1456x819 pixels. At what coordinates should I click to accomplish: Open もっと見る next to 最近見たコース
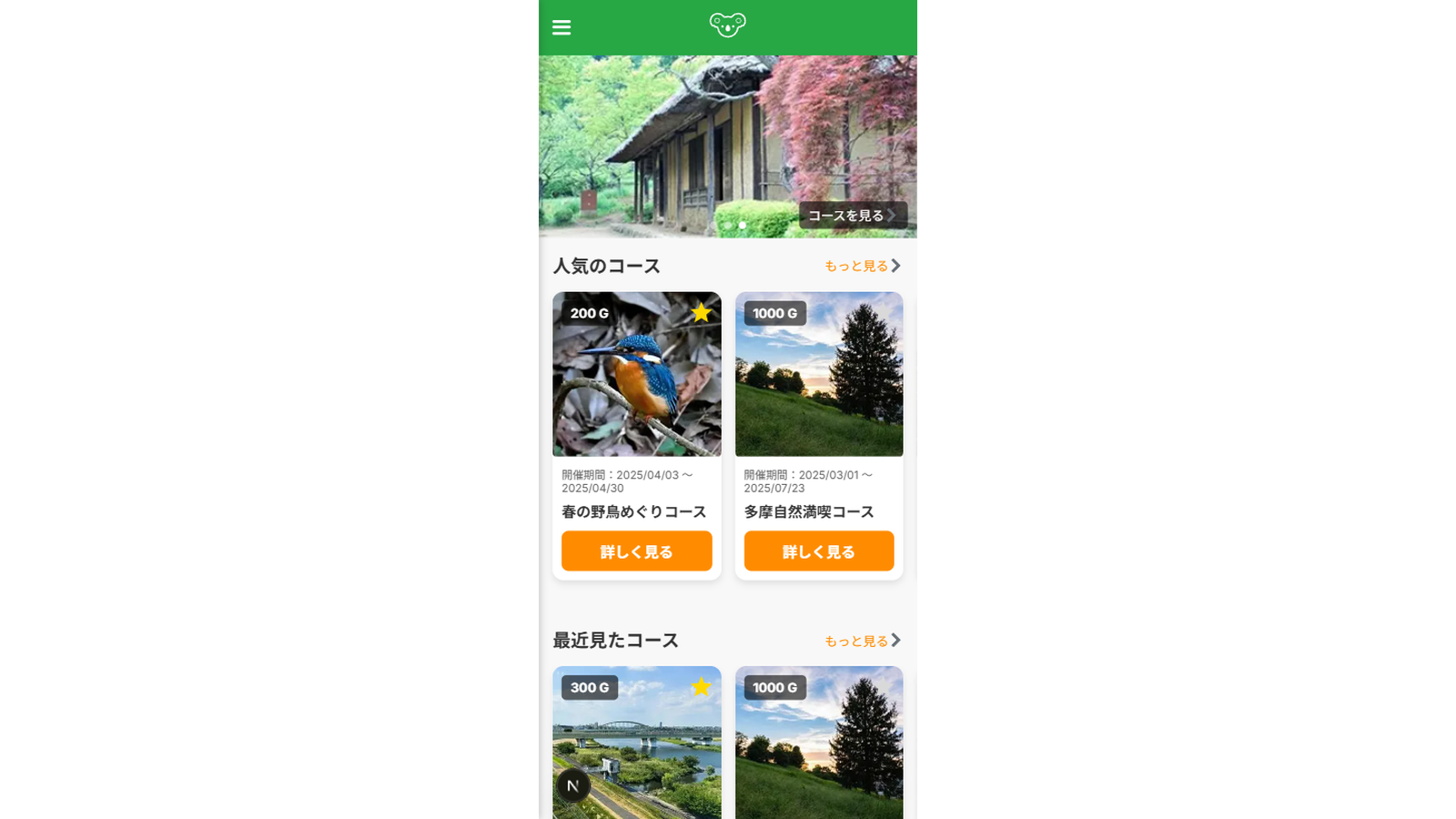click(863, 641)
